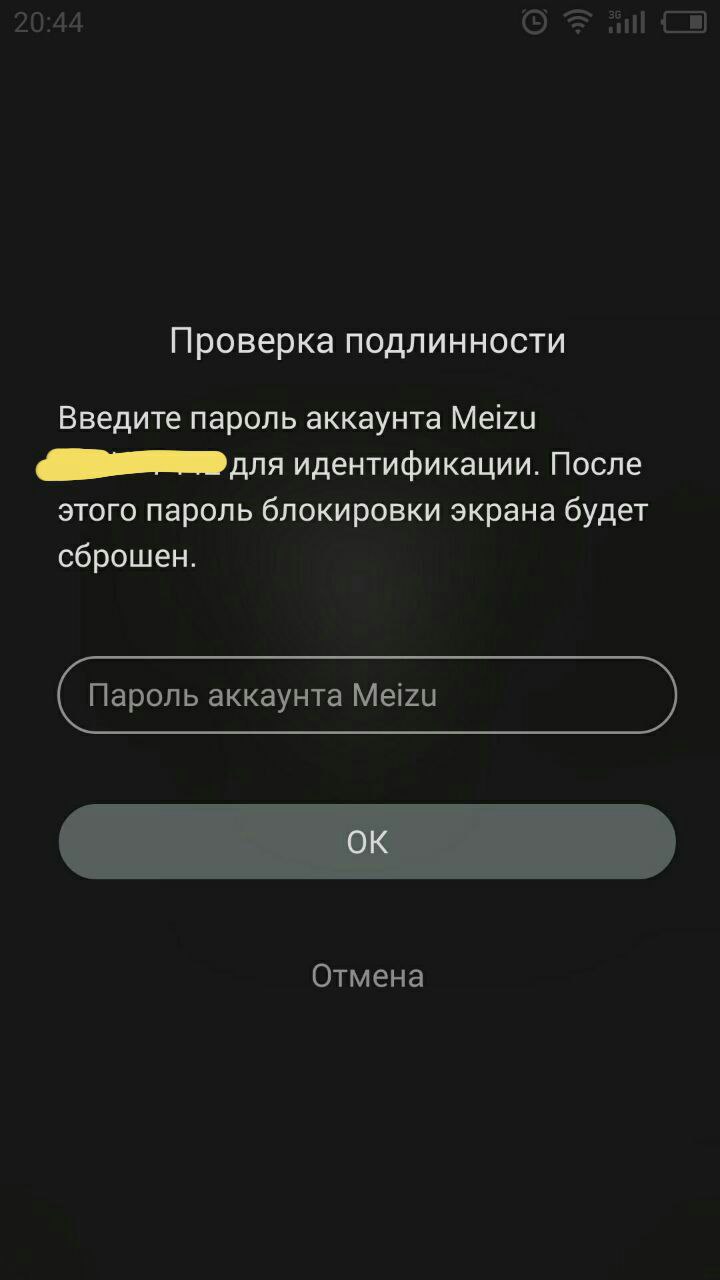Screen dimensions: 720x1280
Task: Focus the Meizu account password field
Action: click(x=367, y=695)
